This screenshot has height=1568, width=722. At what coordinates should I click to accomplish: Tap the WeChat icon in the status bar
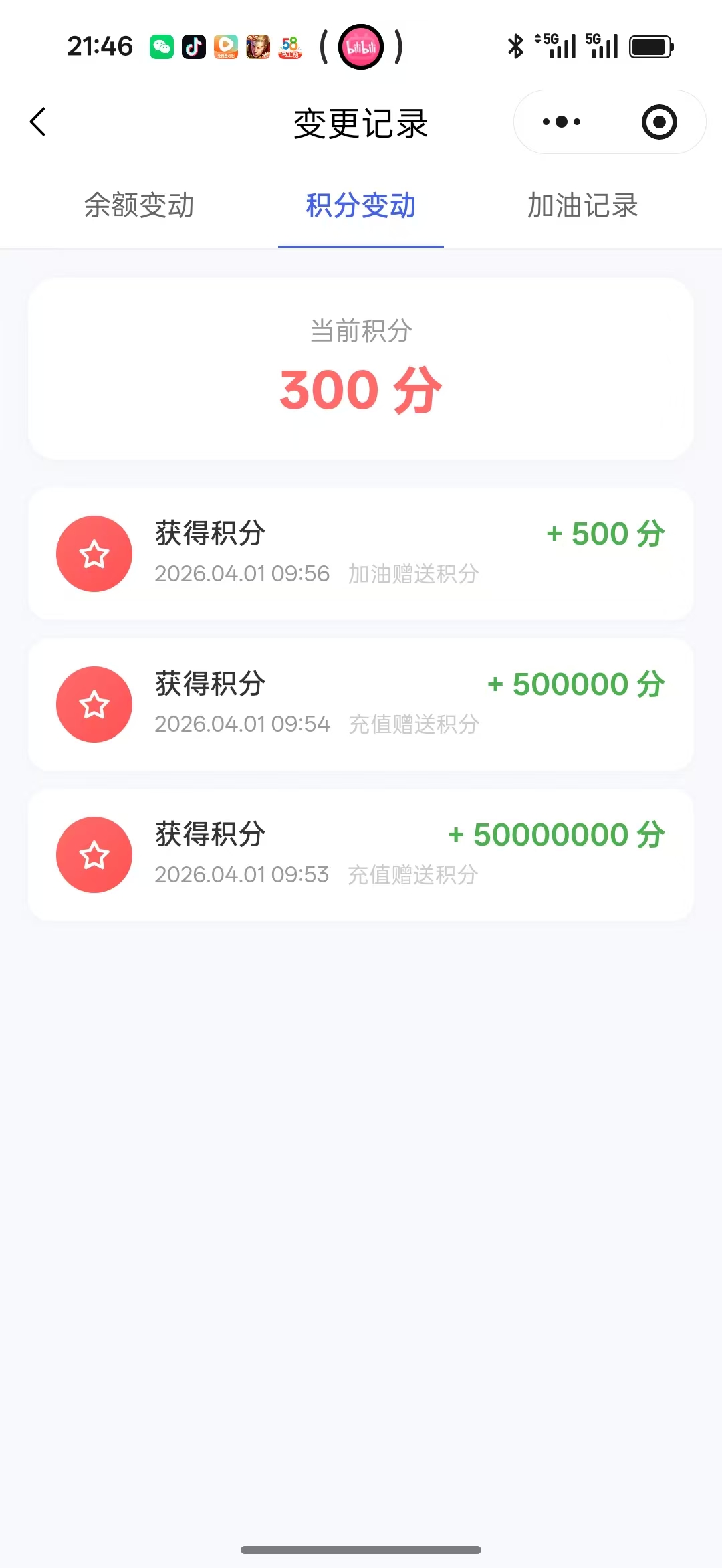pyautogui.click(x=162, y=47)
